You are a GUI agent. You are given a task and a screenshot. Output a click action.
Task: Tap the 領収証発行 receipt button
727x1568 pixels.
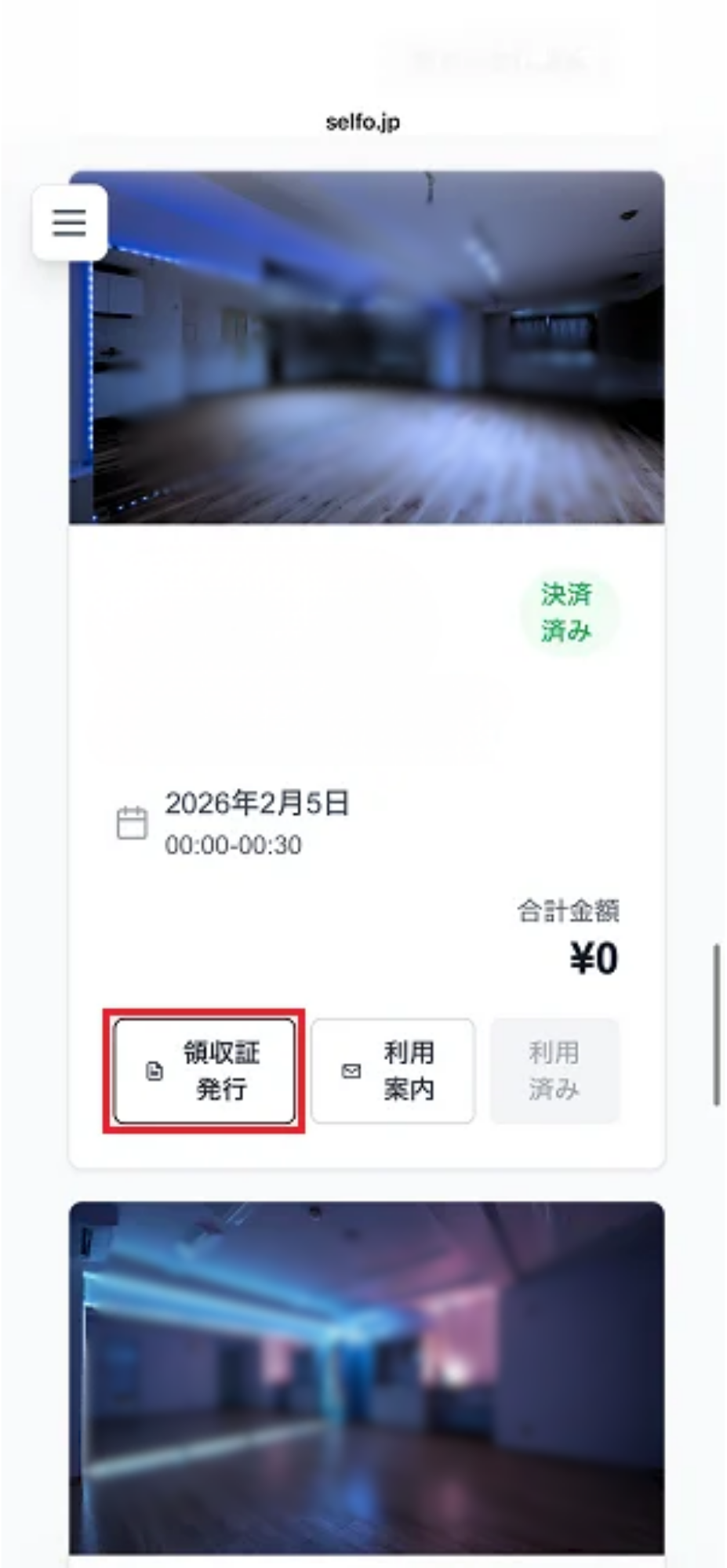click(x=204, y=1071)
